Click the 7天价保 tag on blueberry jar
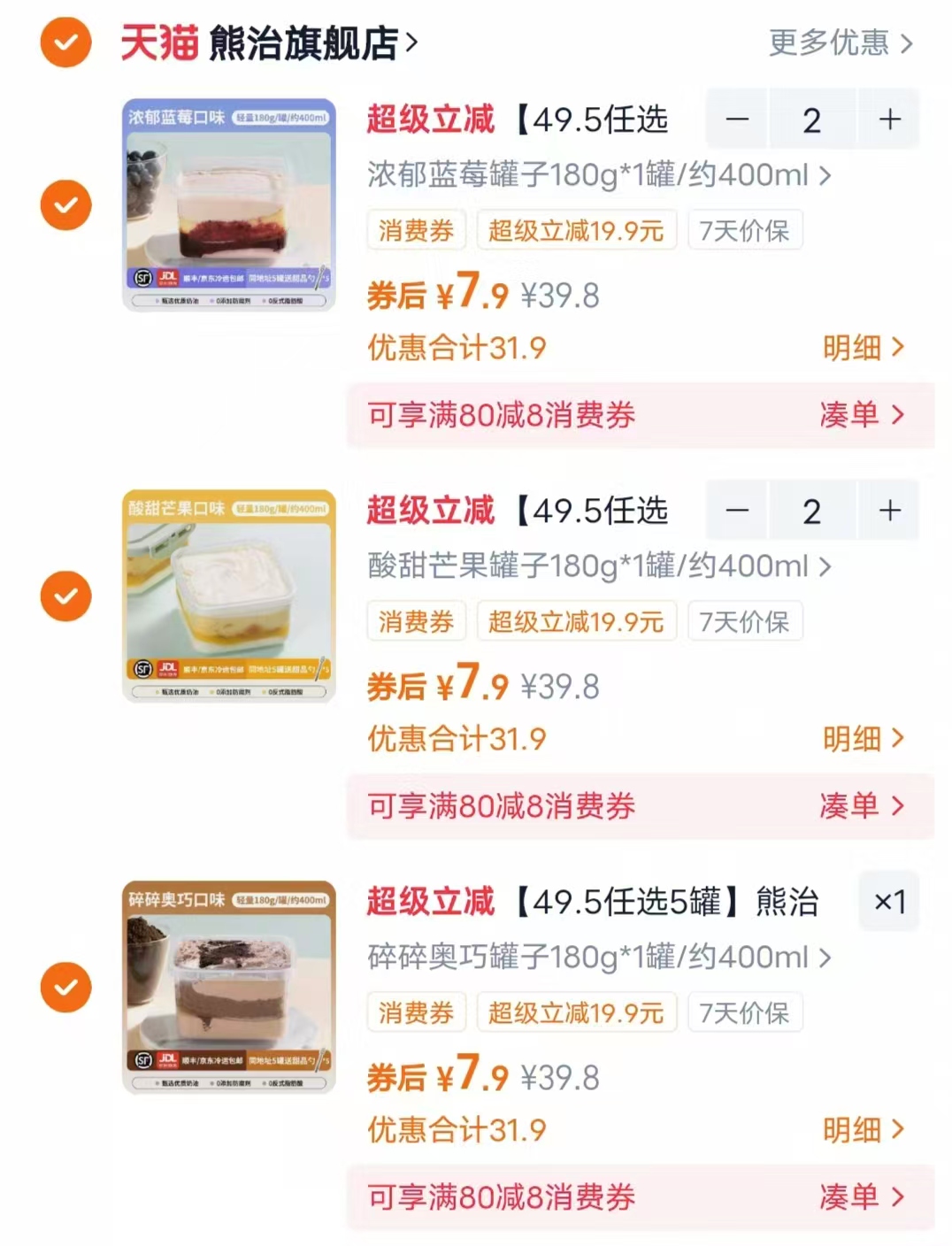Image resolution: width=952 pixels, height=1246 pixels. 745,230
